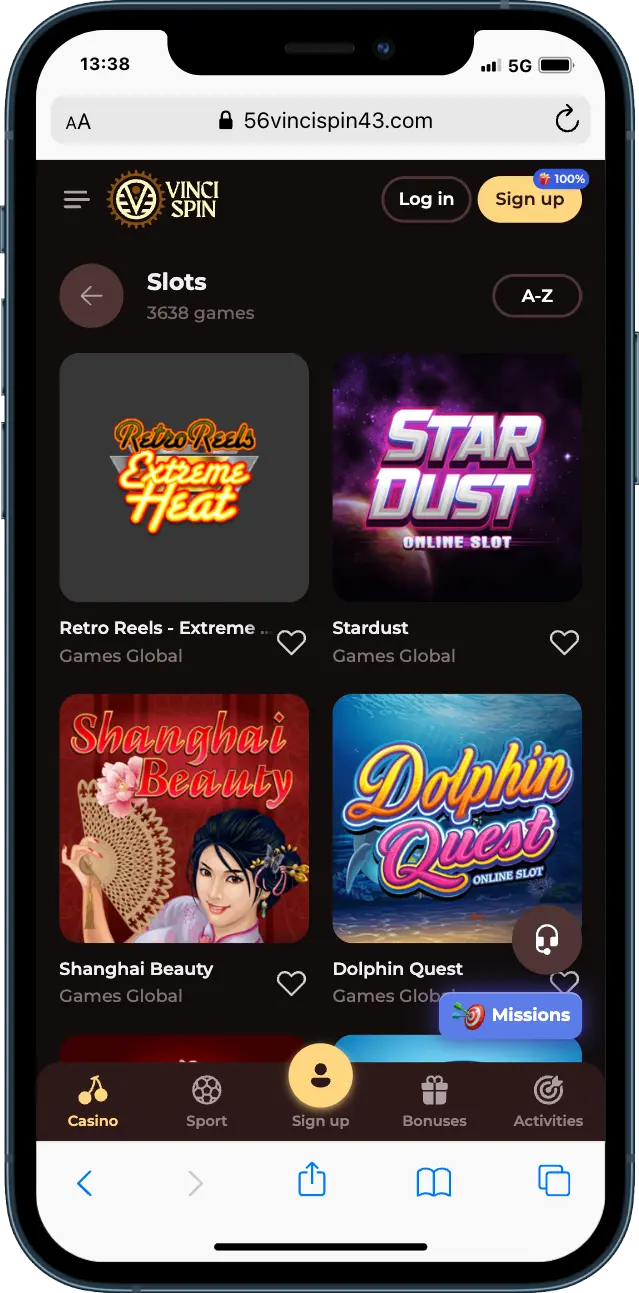Share this page from Safari toolbar
Image resolution: width=639 pixels, height=1293 pixels.
pyautogui.click(x=312, y=1180)
